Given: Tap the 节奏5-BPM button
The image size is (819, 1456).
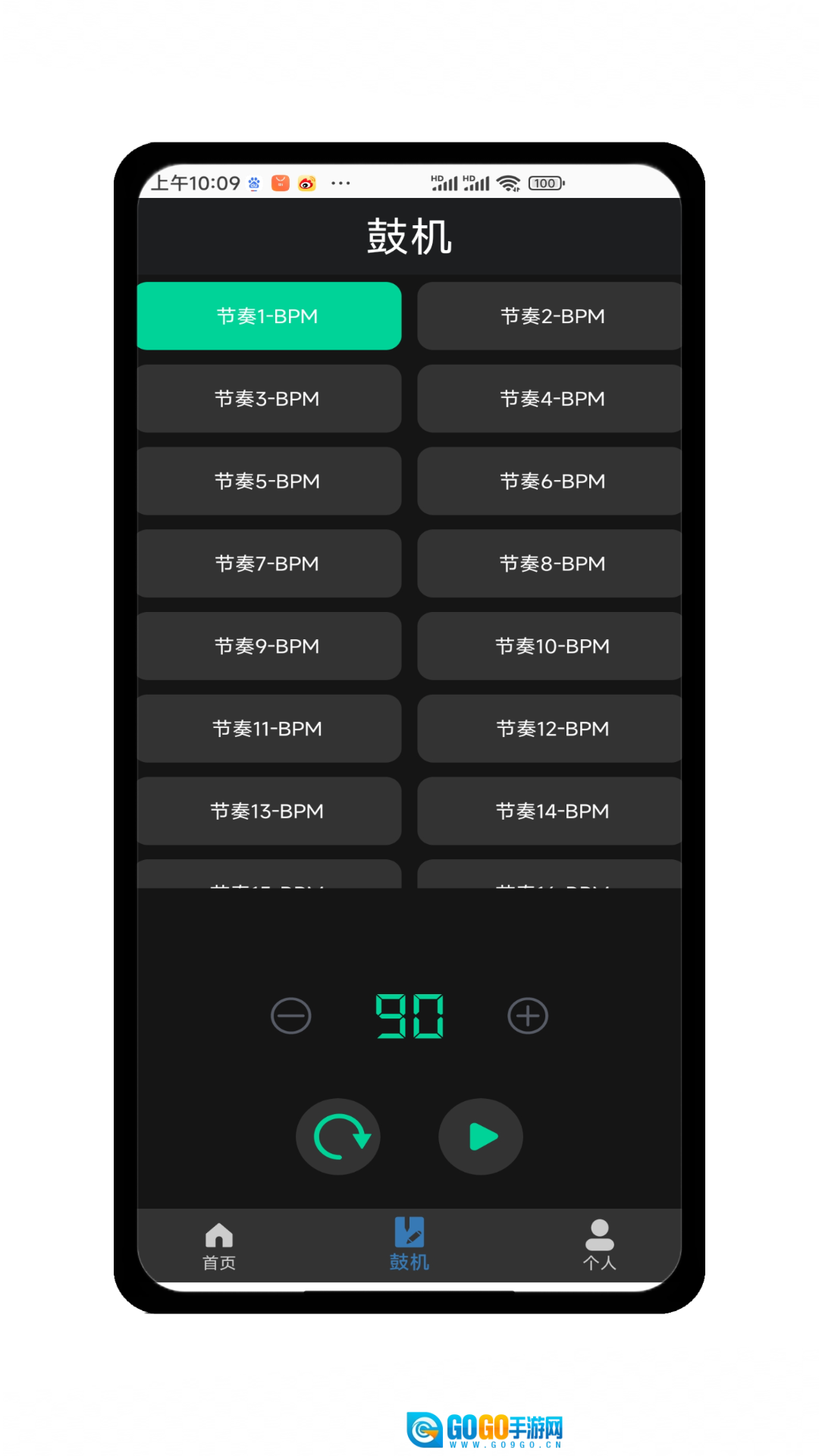Looking at the screenshot, I should 268,482.
